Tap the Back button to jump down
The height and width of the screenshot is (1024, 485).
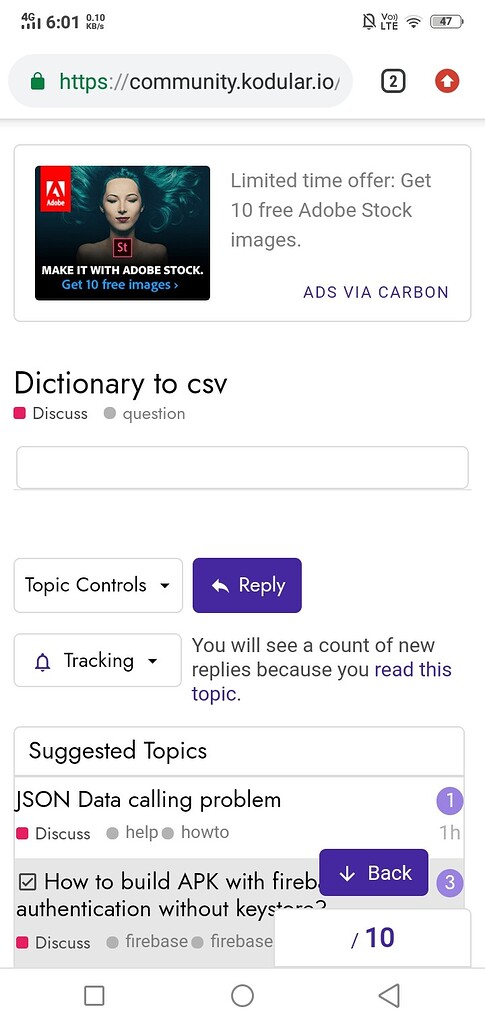click(x=374, y=872)
